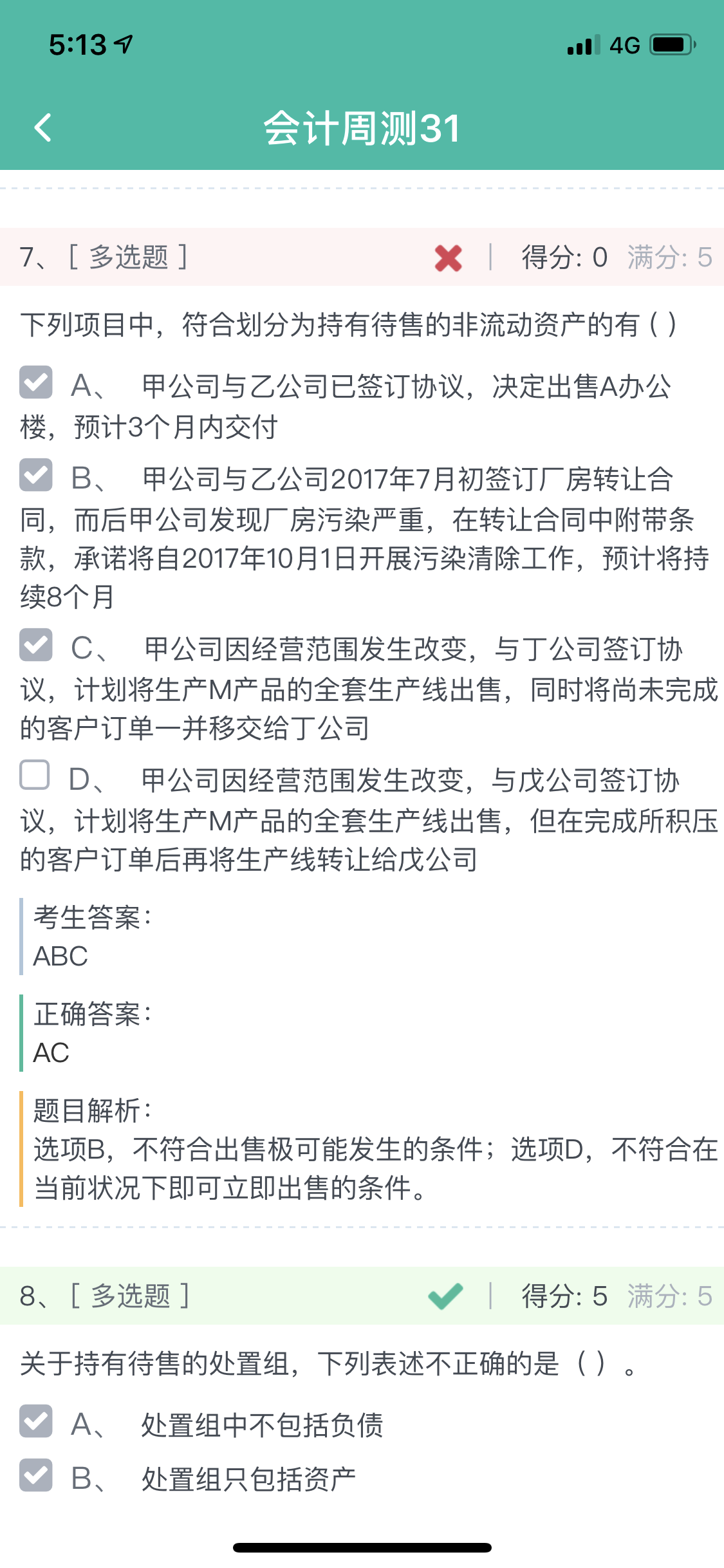Toggle option A checkbox in question 7
724x1568 pixels.
point(35,383)
